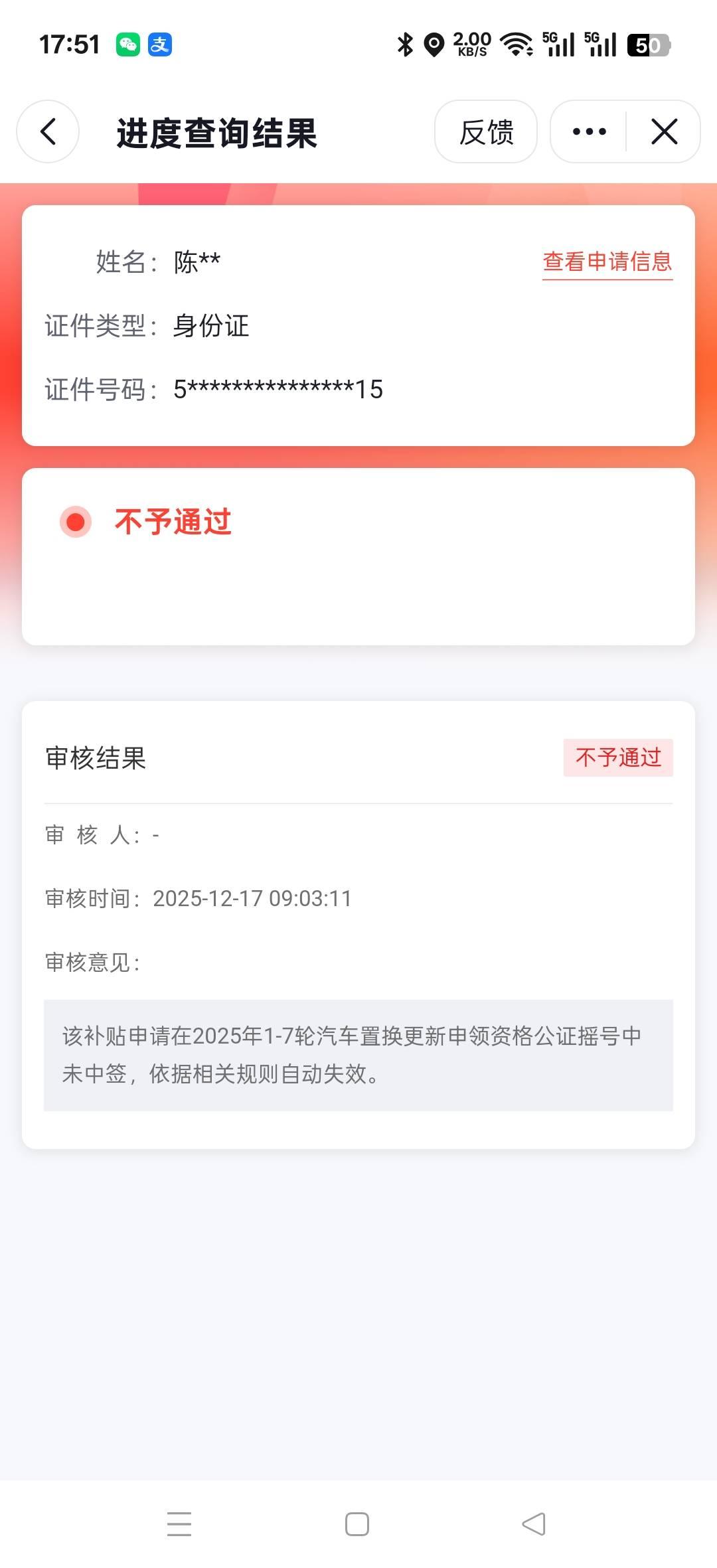This screenshot has width=717, height=1568.
Task: Open the 查看申请信息 link
Action: [x=607, y=262]
